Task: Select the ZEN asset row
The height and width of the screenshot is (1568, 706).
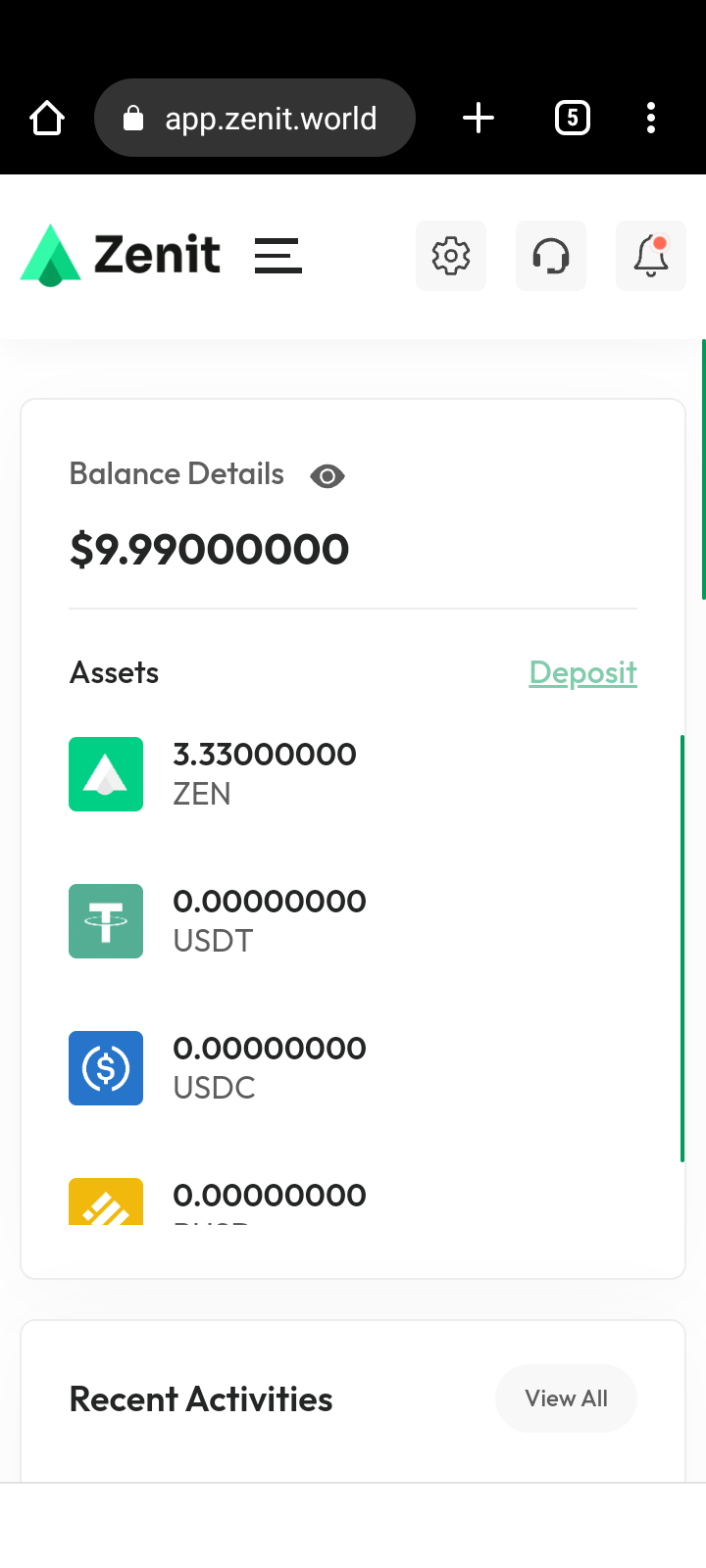Action: 353,774
